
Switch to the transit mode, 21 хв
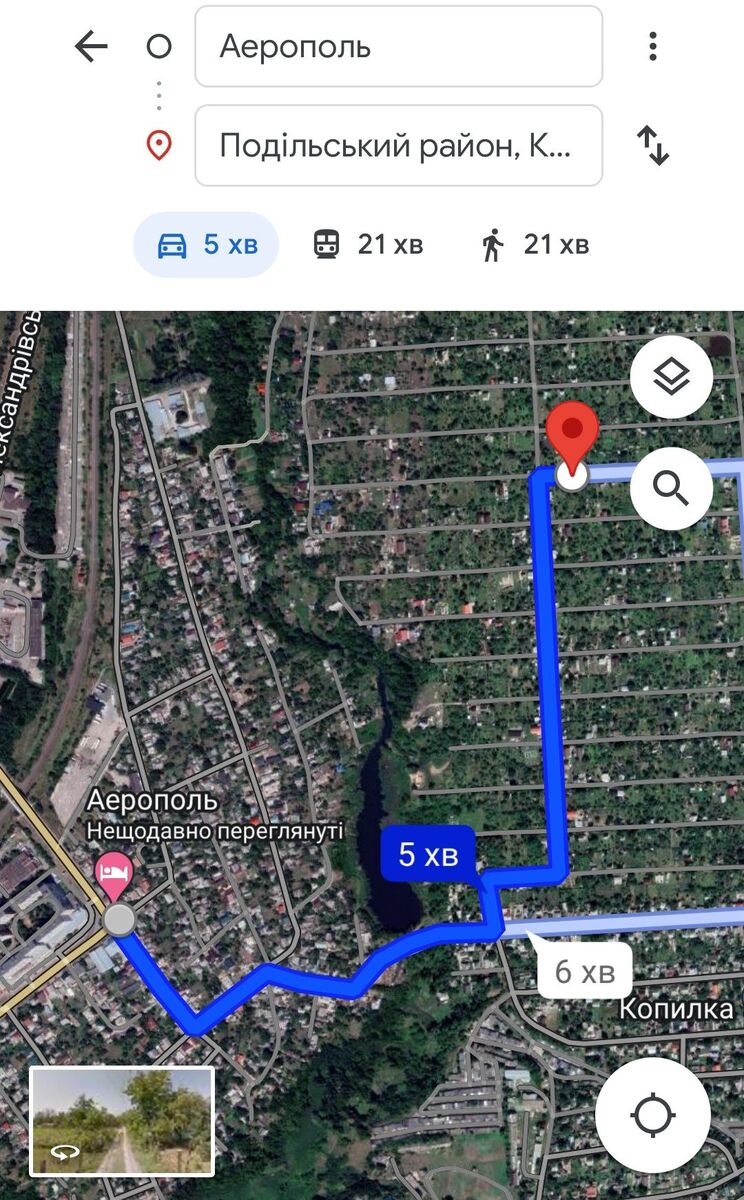point(368,244)
